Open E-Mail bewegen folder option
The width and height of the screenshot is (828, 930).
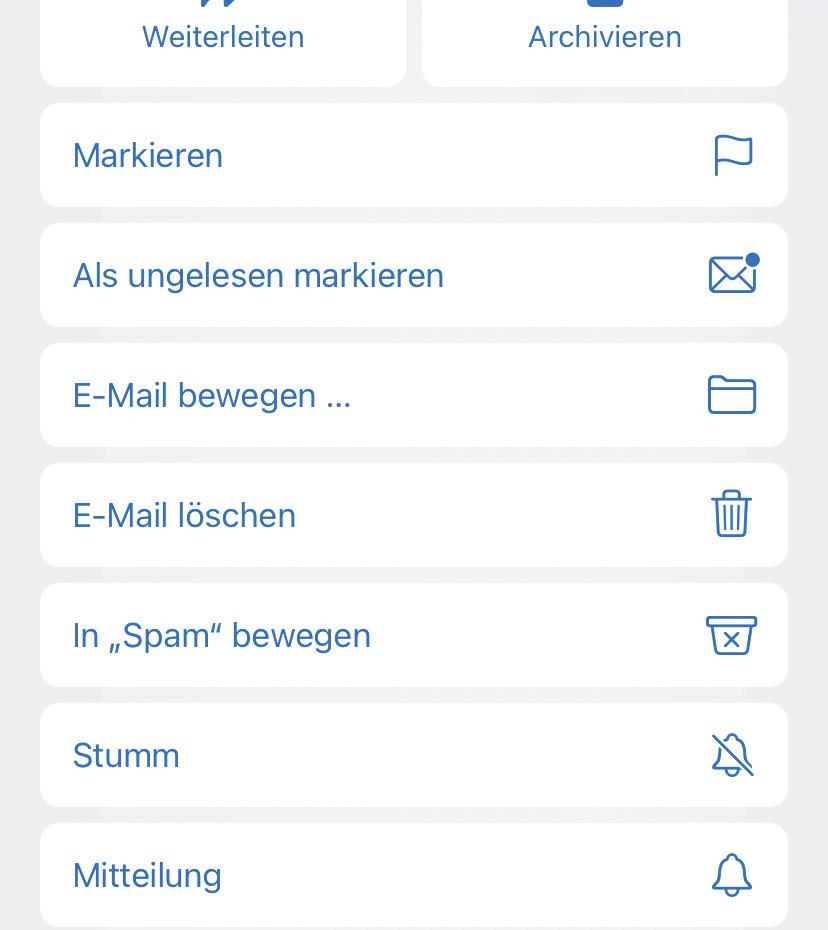tap(413, 396)
